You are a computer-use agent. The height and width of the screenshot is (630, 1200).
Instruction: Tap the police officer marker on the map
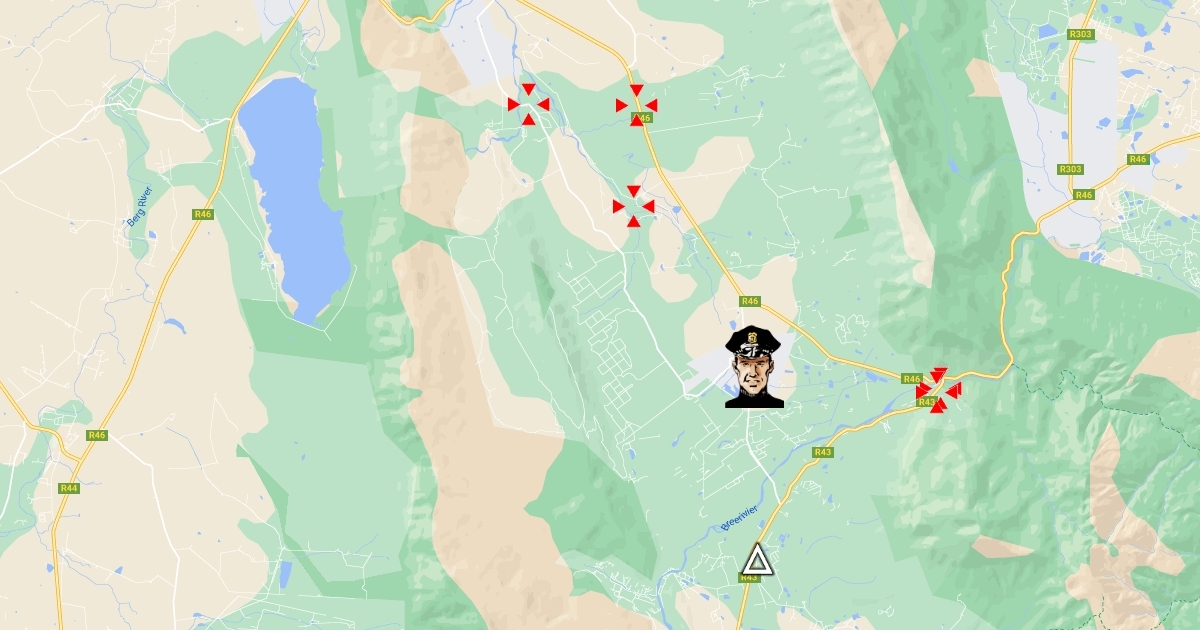click(x=754, y=367)
